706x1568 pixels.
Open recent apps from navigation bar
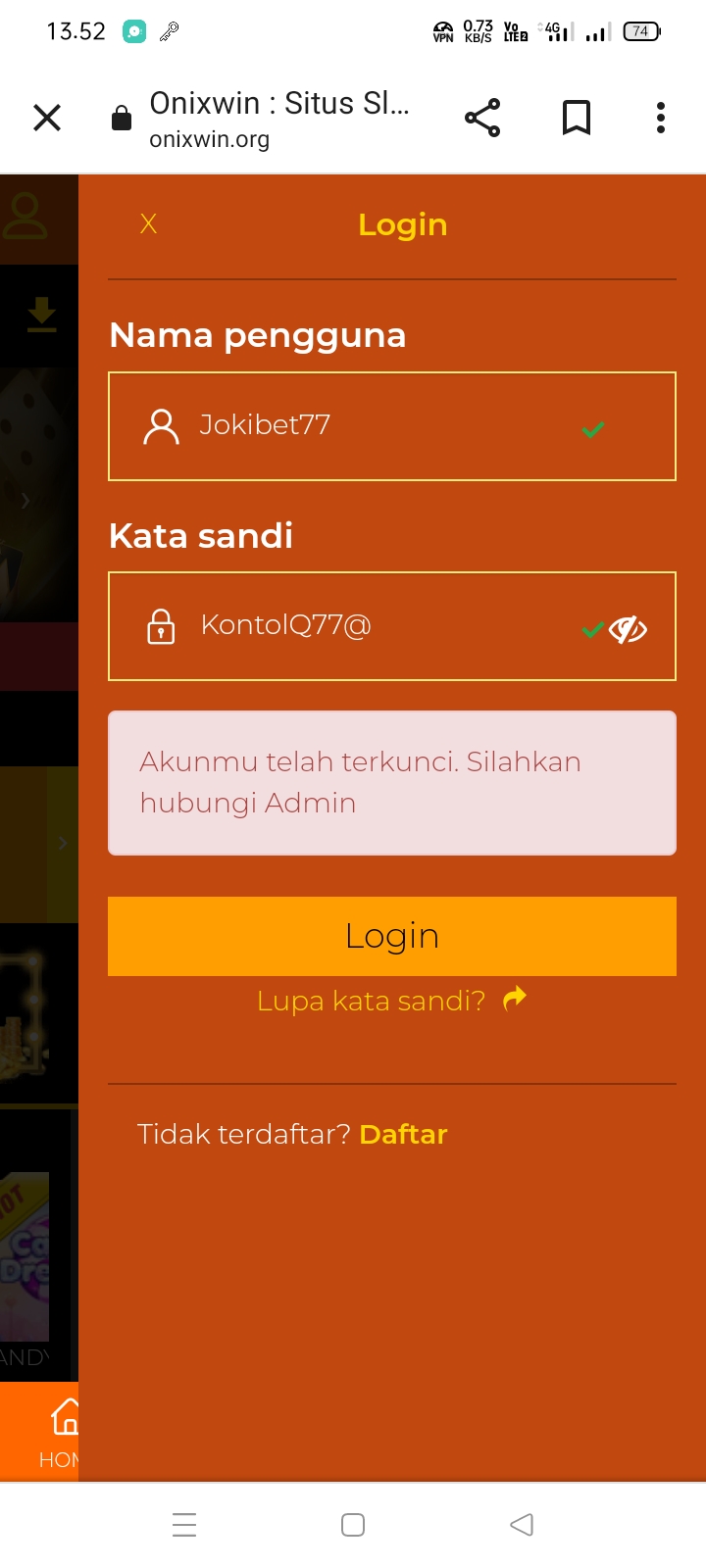pos(184,1525)
